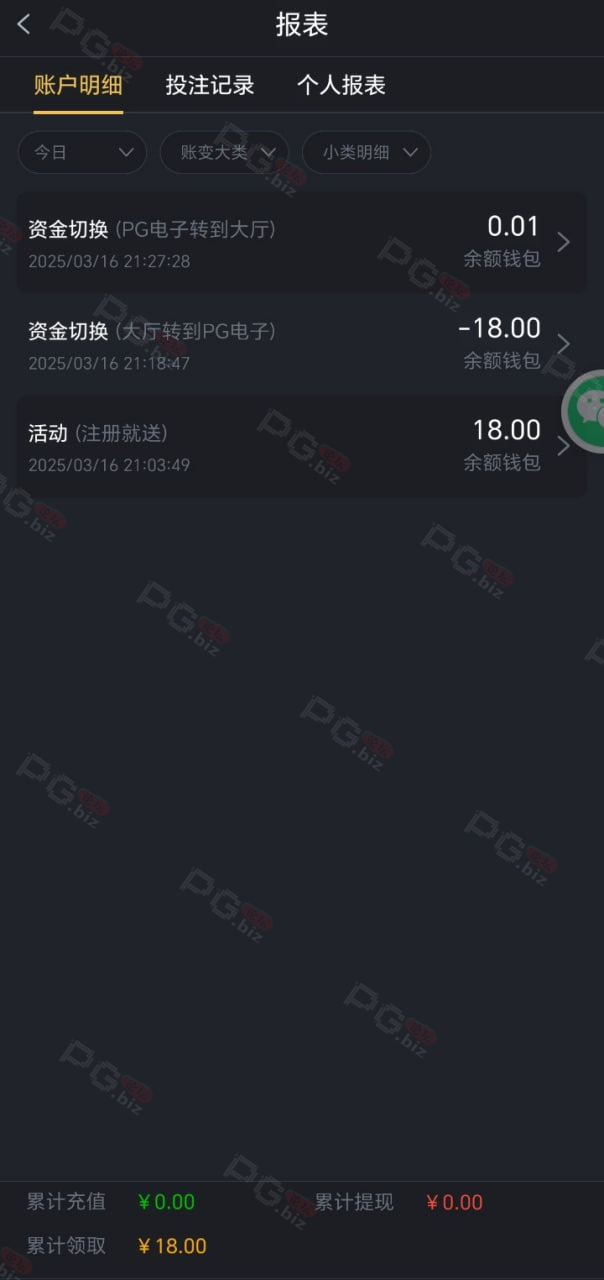This screenshot has width=604, height=1280.
Task: Go back using the top-left arrow
Action: pos(24,25)
